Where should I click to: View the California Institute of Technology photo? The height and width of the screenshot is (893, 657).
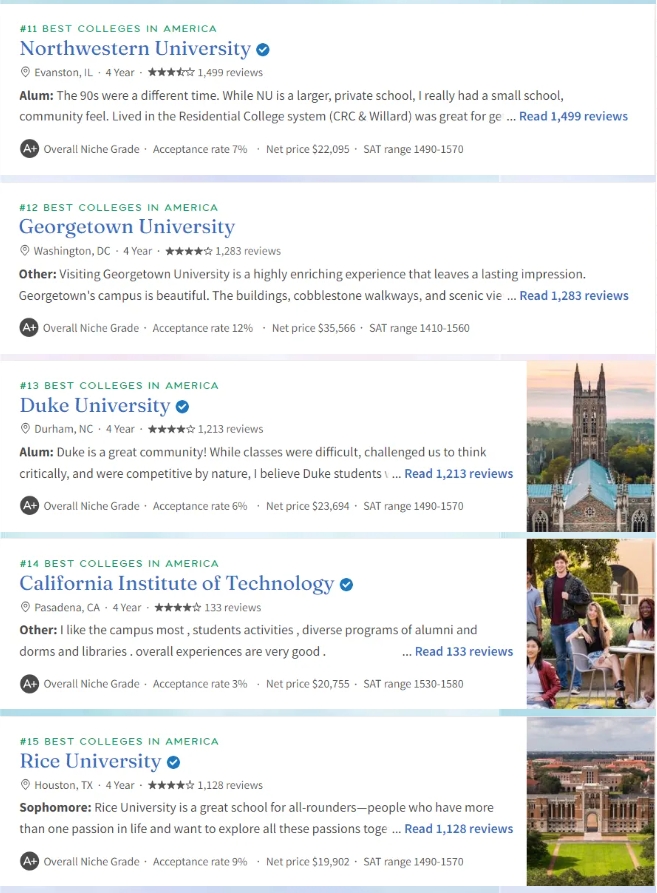click(590, 624)
